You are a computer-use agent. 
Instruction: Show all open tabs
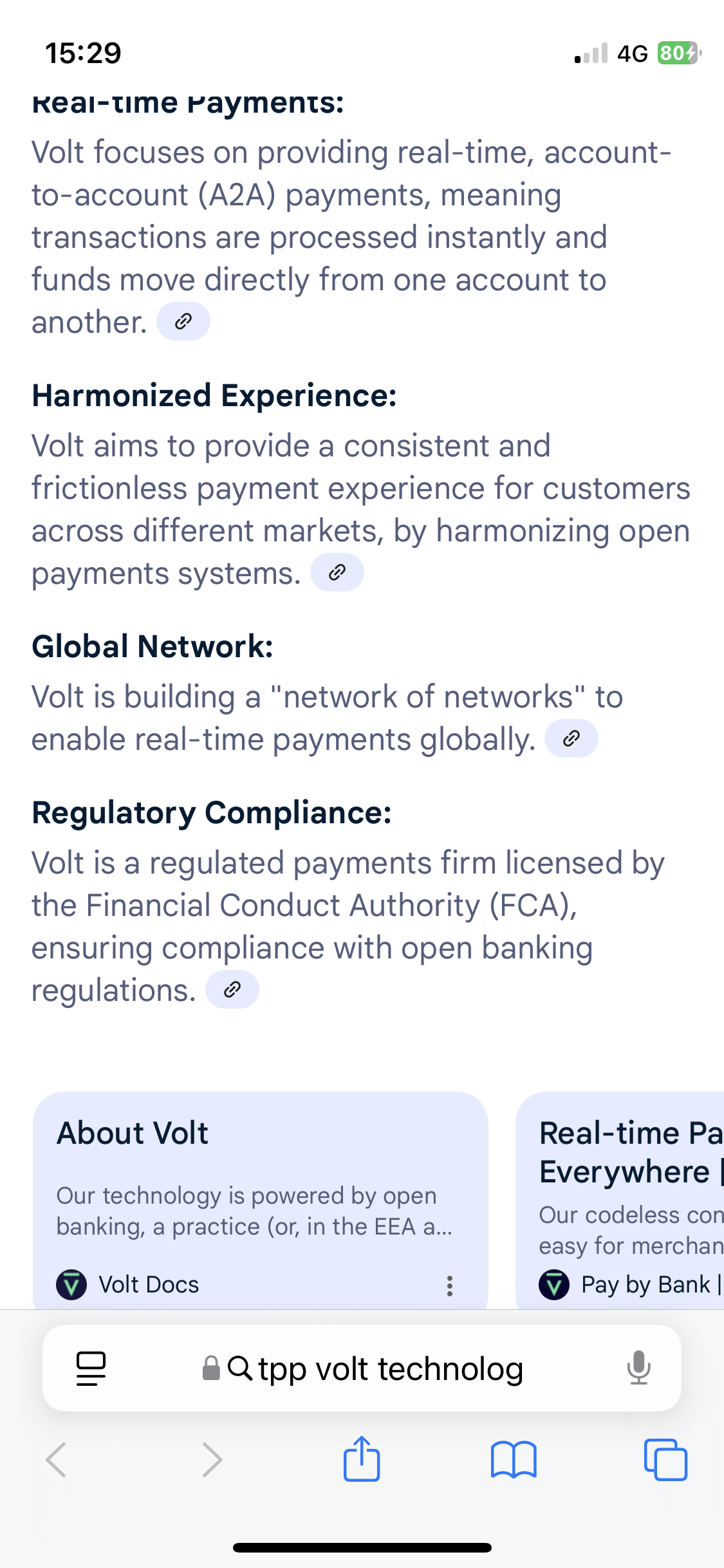click(665, 1460)
